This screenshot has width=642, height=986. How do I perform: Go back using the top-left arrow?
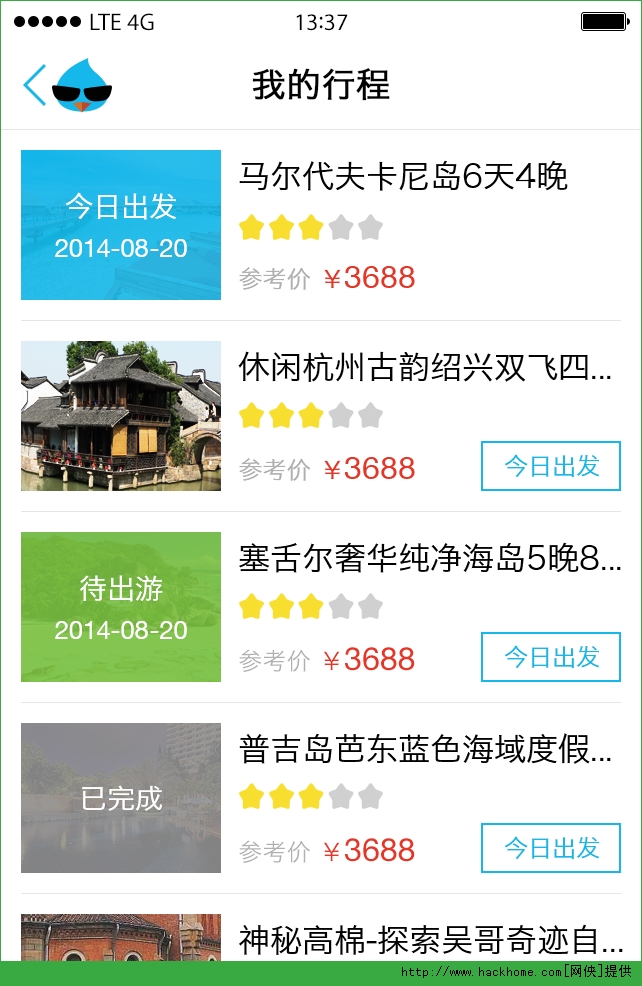point(35,85)
